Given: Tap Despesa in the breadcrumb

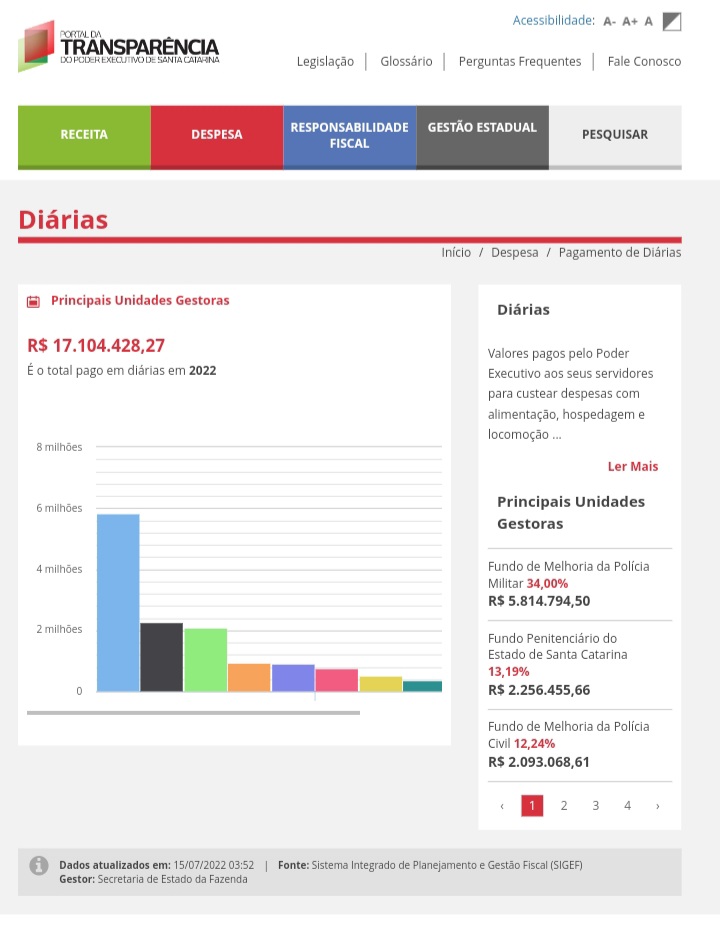Looking at the screenshot, I should (x=514, y=253).
